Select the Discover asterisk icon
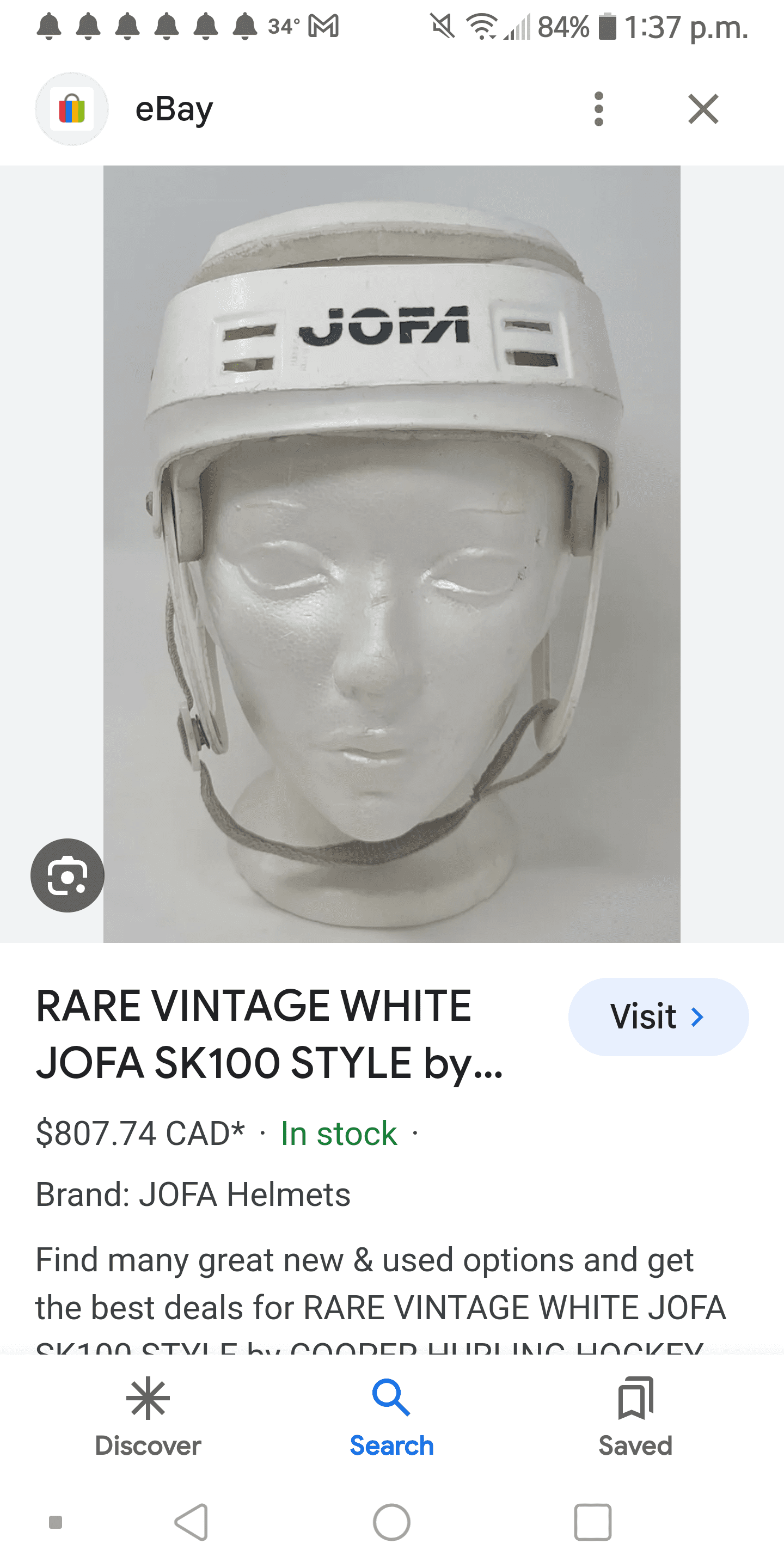The image size is (784, 1568). point(148,1398)
